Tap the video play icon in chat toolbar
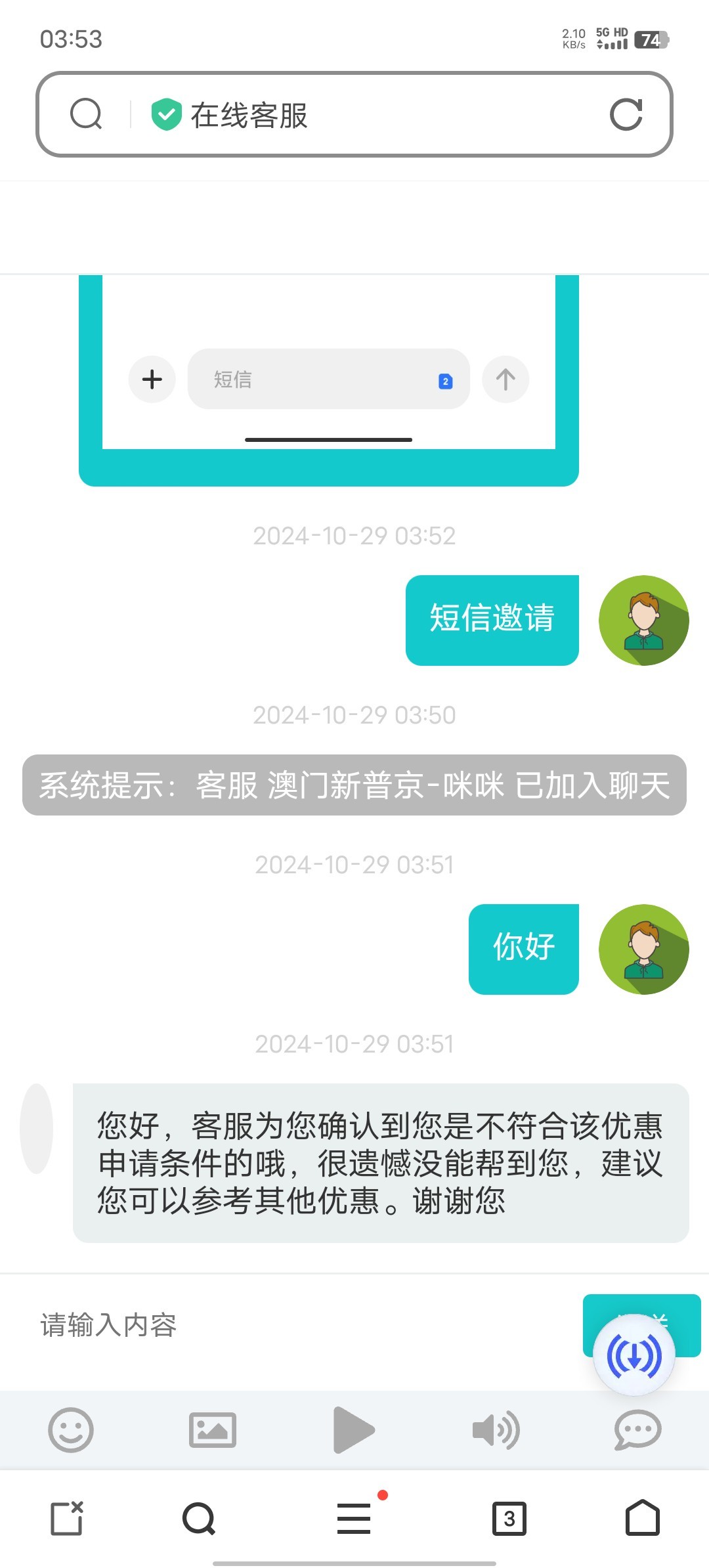Screen dimensions: 709x1568 click(354, 1430)
